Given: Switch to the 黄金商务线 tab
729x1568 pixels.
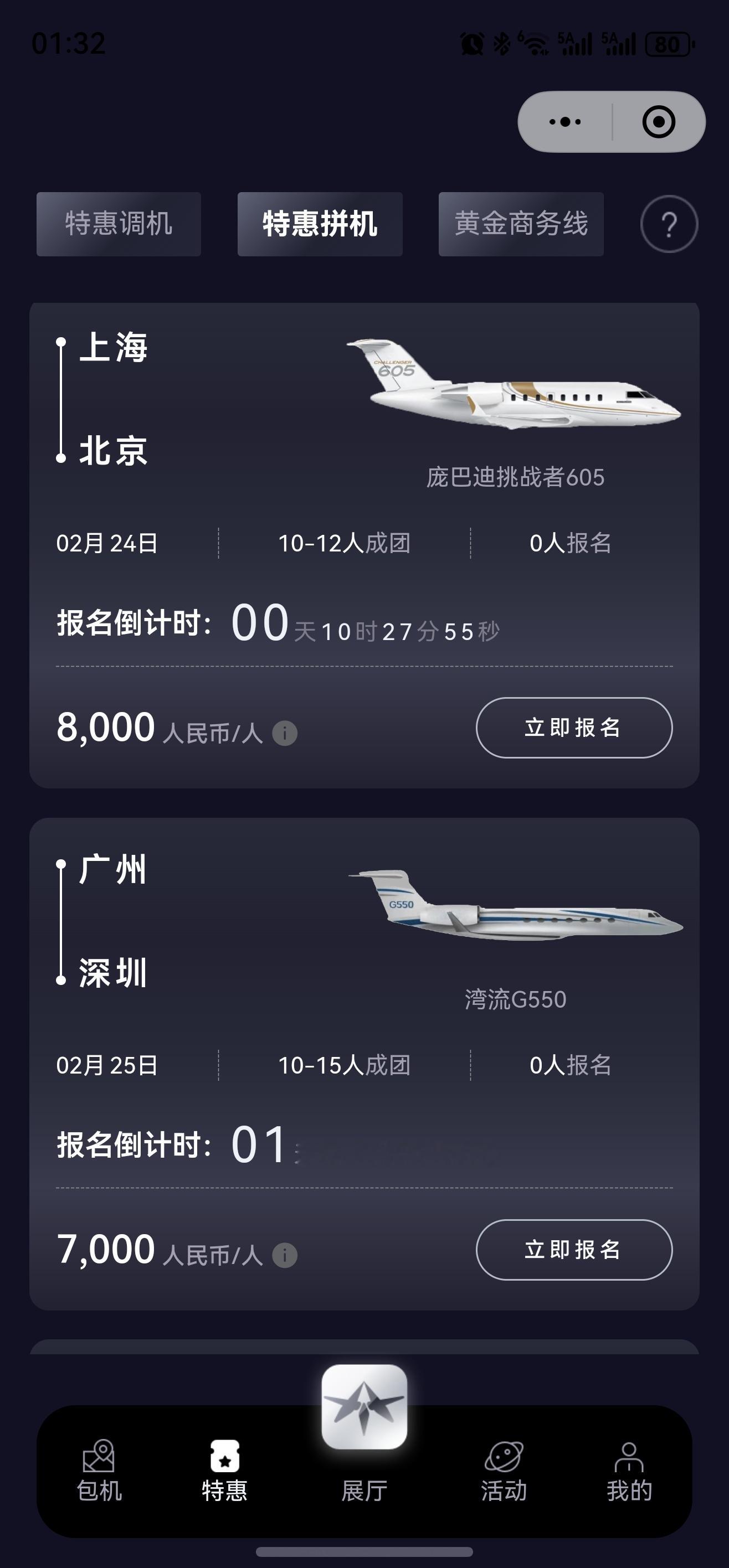Looking at the screenshot, I should click(x=521, y=224).
